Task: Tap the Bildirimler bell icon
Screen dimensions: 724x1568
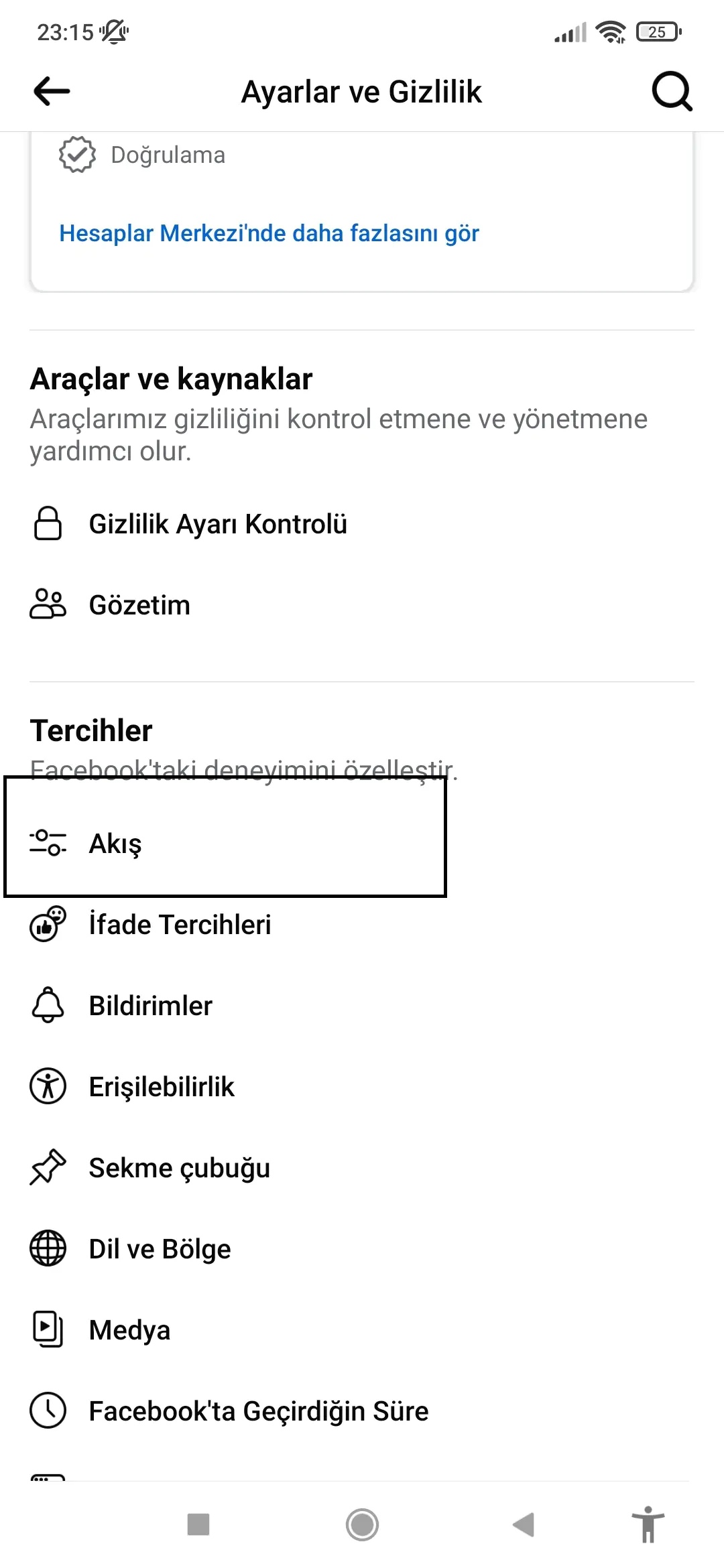Action: click(x=47, y=1005)
